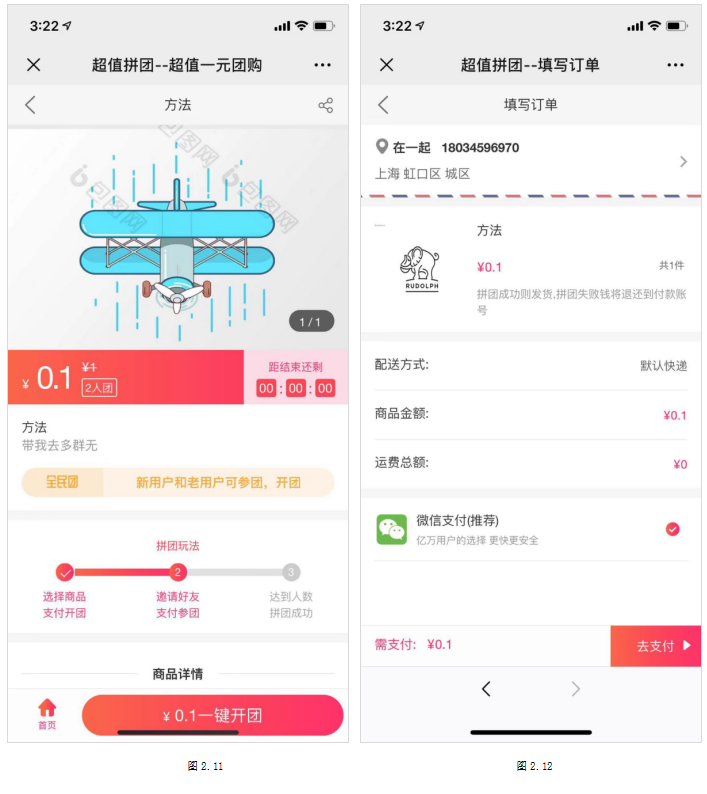Open the 配送方式 默认快递 row
The image size is (707, 794).
530,365
